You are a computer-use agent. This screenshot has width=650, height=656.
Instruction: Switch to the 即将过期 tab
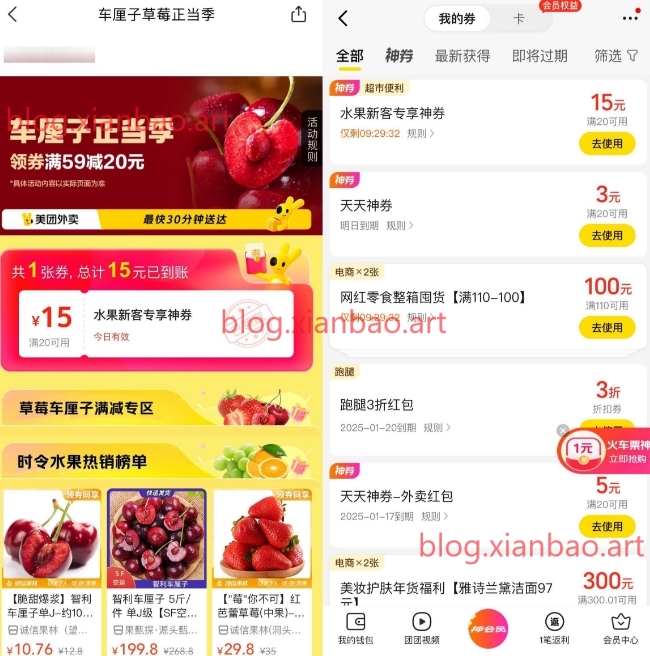539,56
